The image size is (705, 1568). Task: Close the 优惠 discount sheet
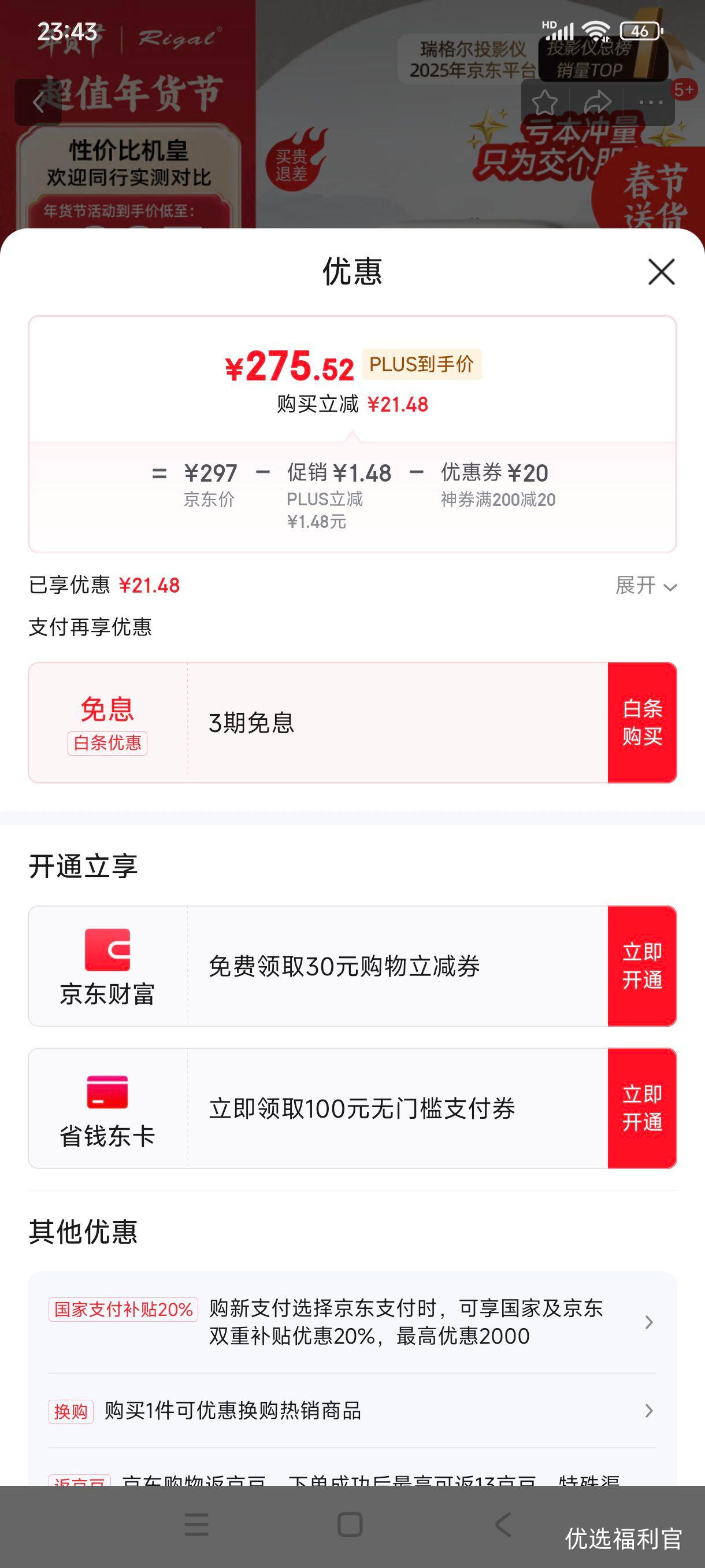[661, 272]
